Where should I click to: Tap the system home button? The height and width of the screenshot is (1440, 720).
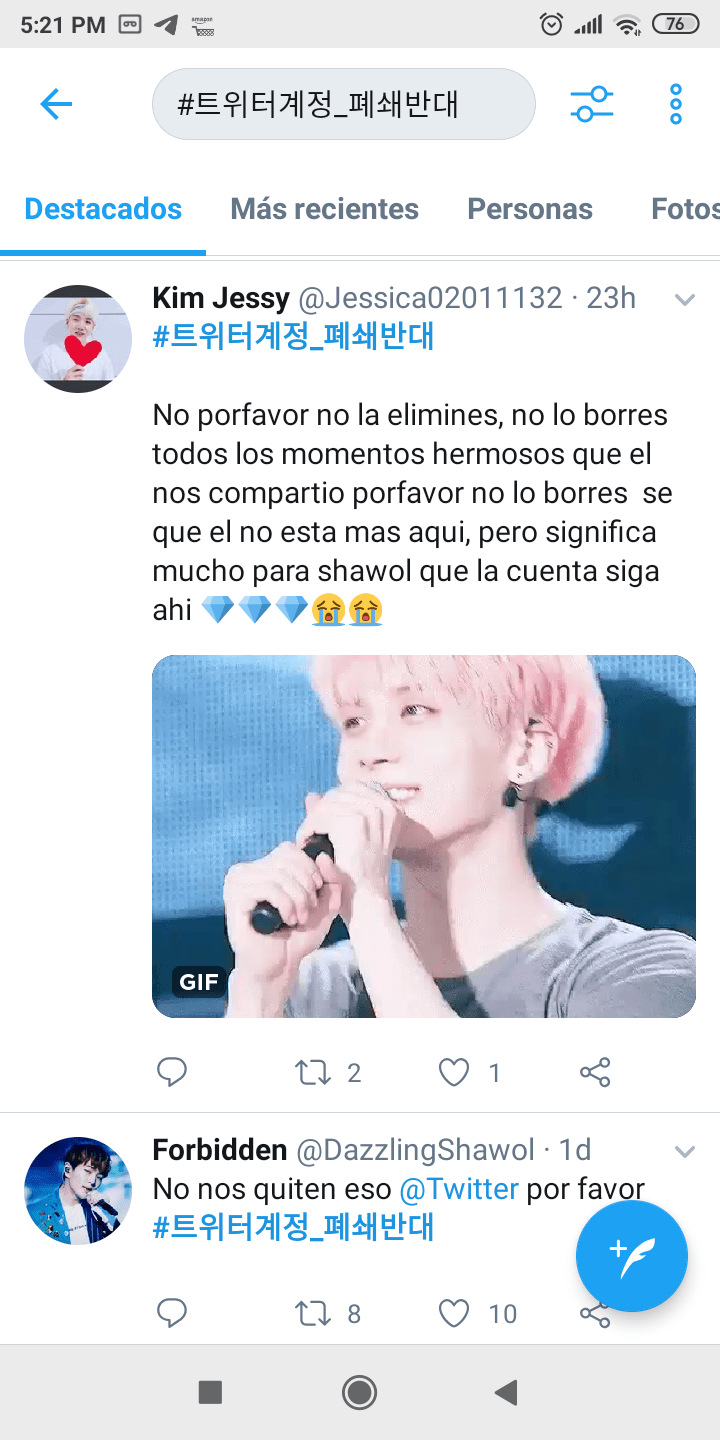click(x=359, y=1392)
